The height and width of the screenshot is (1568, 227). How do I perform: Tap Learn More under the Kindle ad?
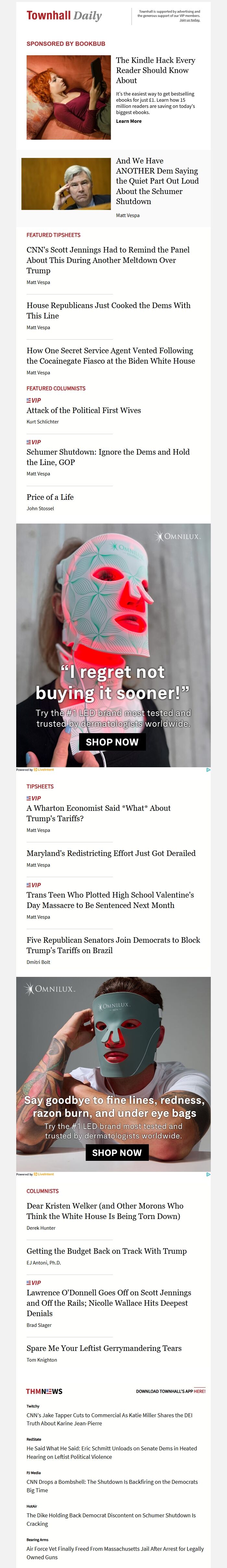129,121
